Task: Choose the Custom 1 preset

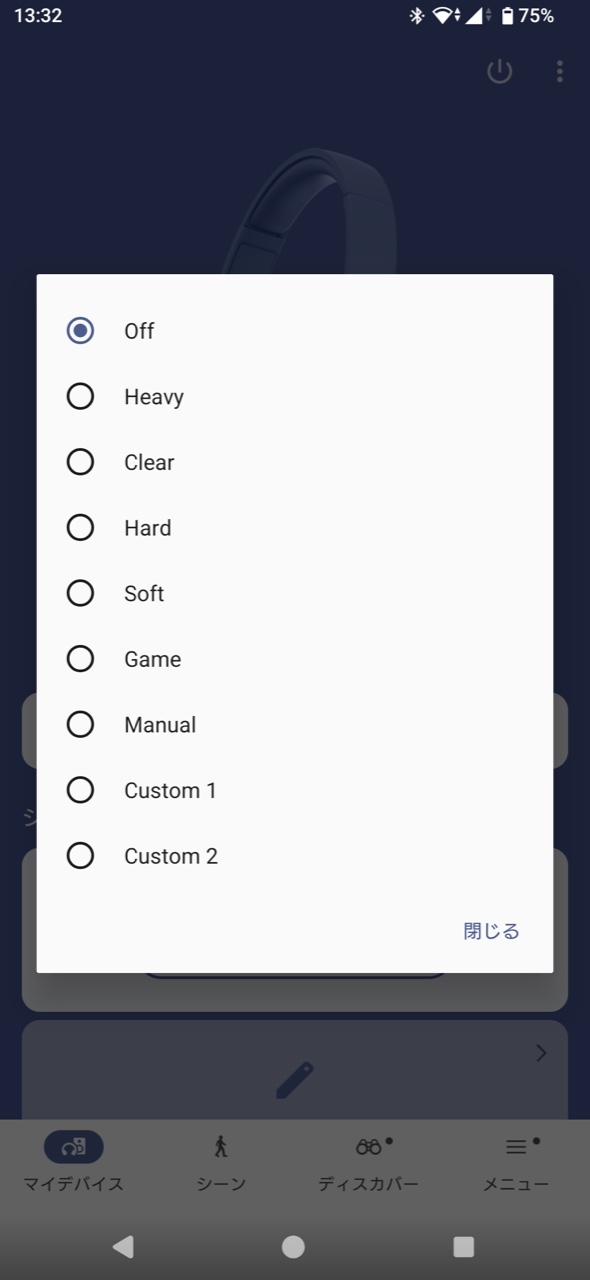Action: [294, 791]
